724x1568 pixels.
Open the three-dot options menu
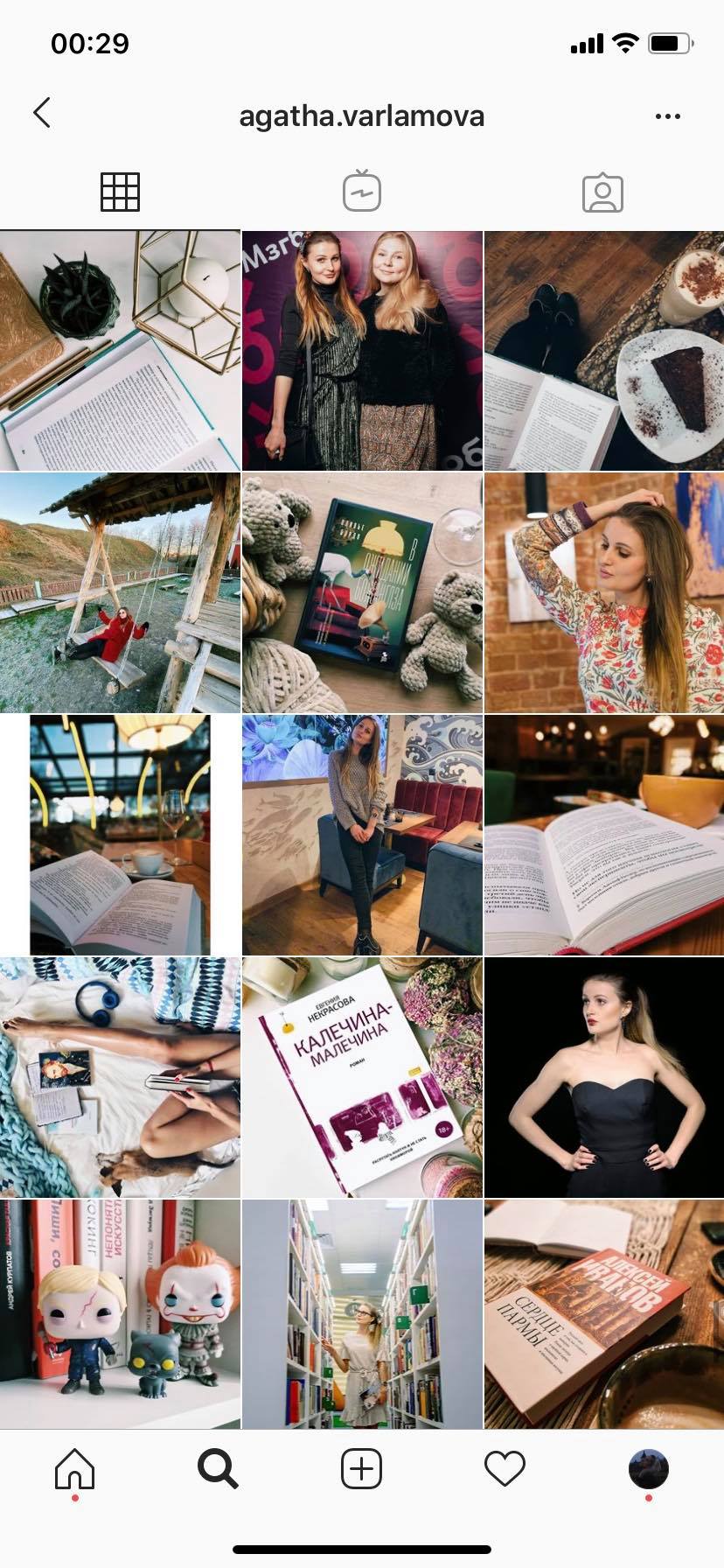pos(667,116)
